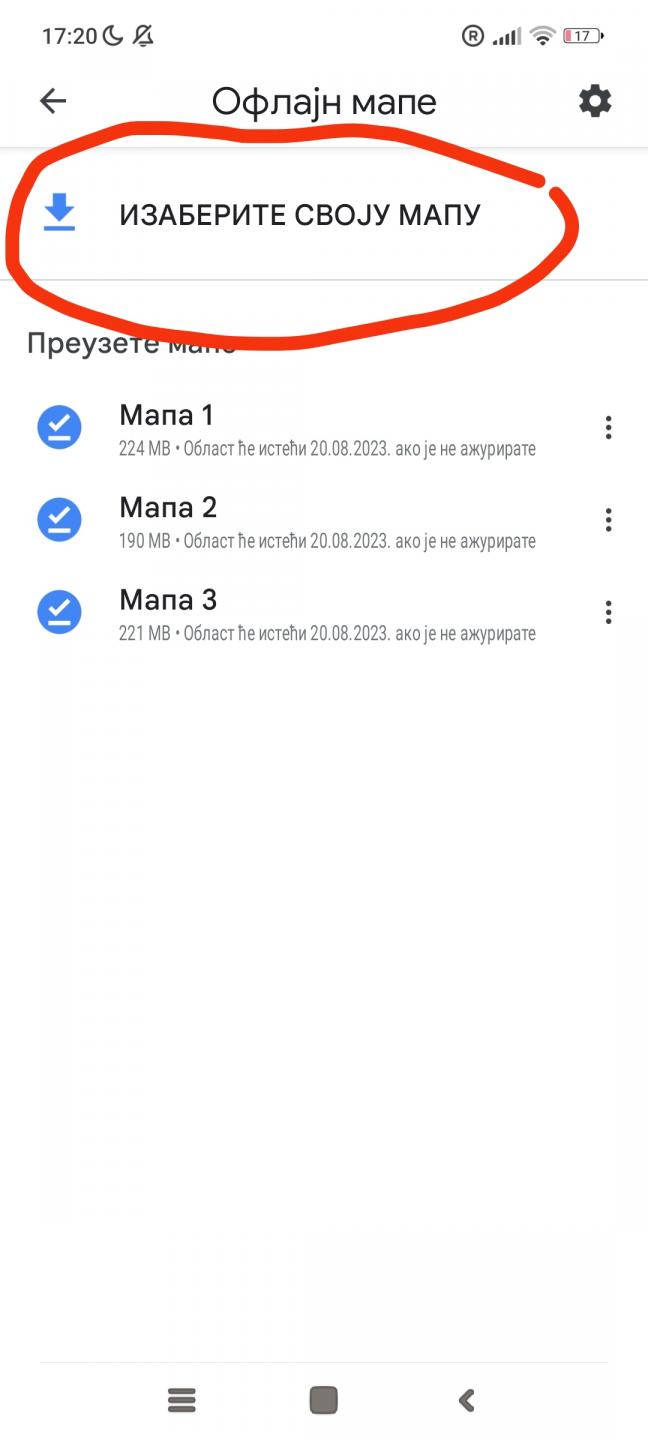Open the three-dot menu for Мапа 2
Viewport: 648px width, 1440px height.
coord(608,520)
